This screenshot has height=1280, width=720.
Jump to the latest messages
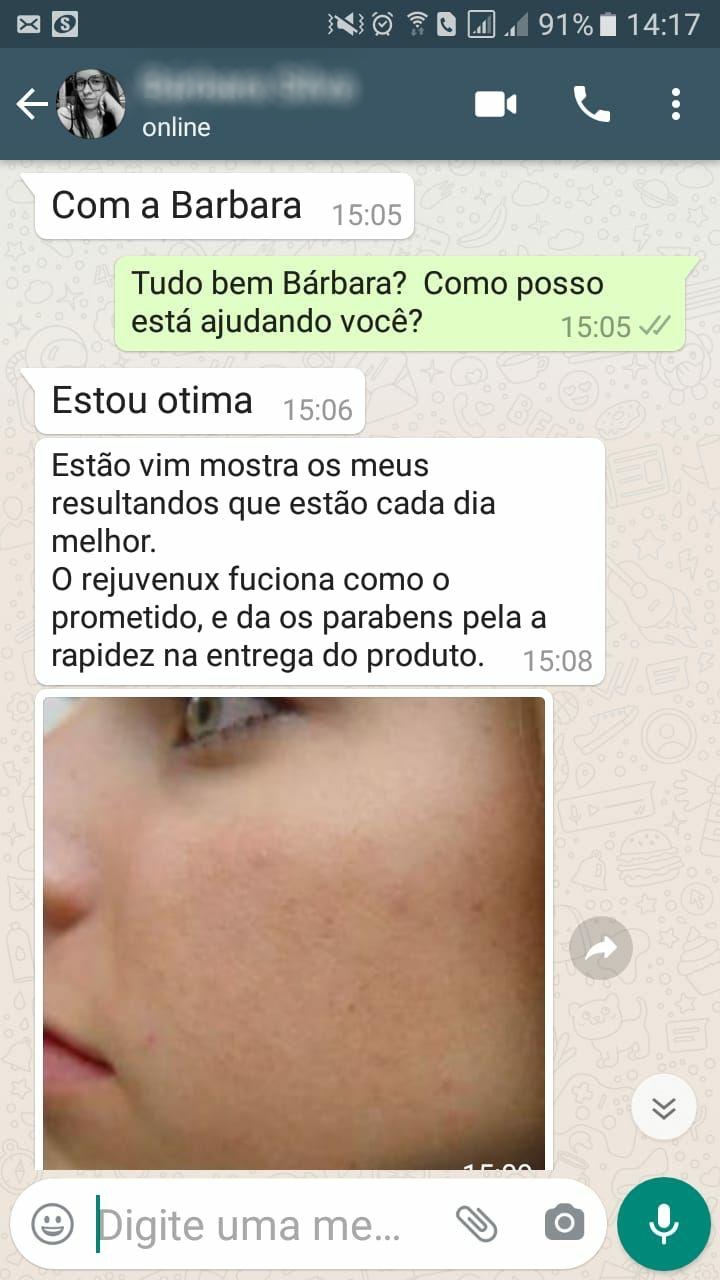point(664,1107)
